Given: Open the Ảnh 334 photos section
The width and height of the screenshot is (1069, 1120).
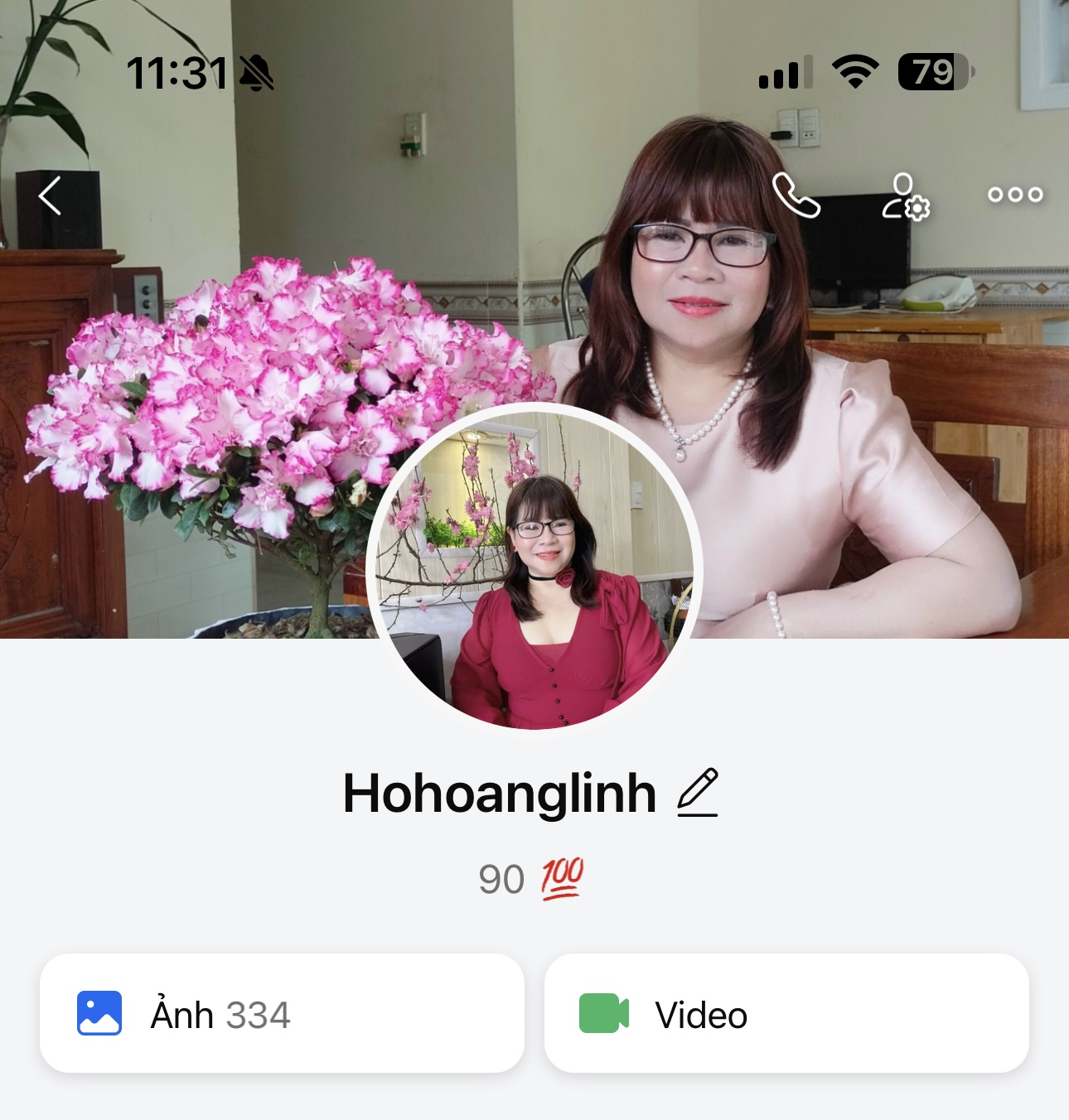Looking at the screenshot, I should pyautogui.click(x=282, y=1013).
